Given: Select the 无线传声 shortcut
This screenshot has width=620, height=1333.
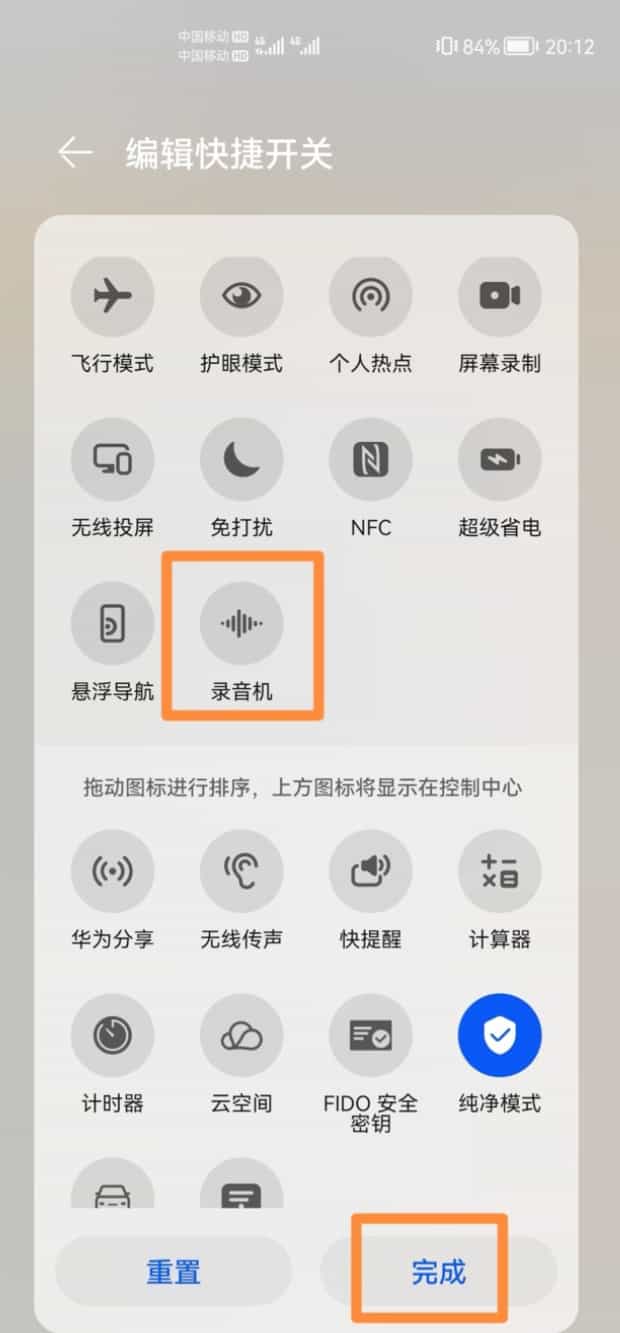Looking at the screenshot, I should pyautogui.click(x=241, y=872).
